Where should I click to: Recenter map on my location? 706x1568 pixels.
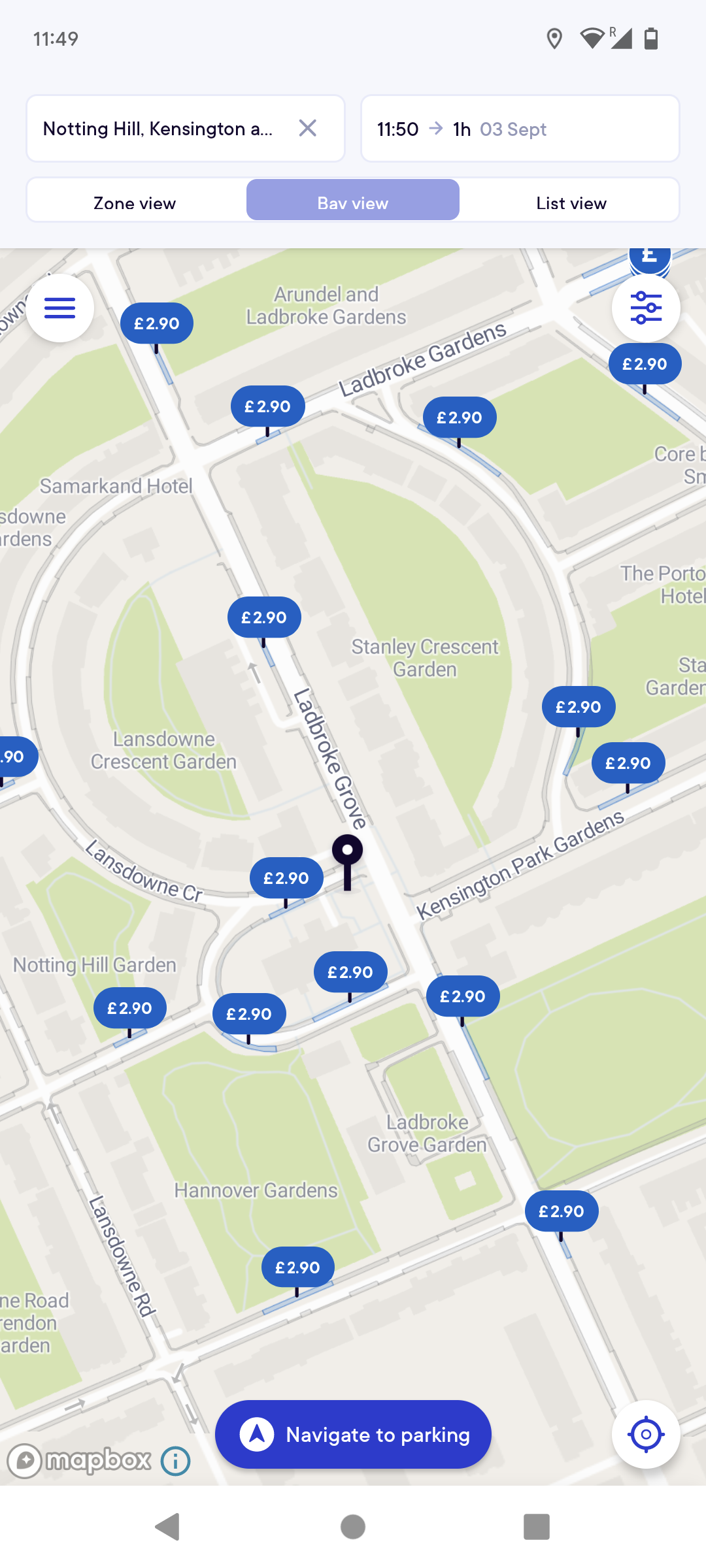pyautogui.click(x=646, y=1434)
